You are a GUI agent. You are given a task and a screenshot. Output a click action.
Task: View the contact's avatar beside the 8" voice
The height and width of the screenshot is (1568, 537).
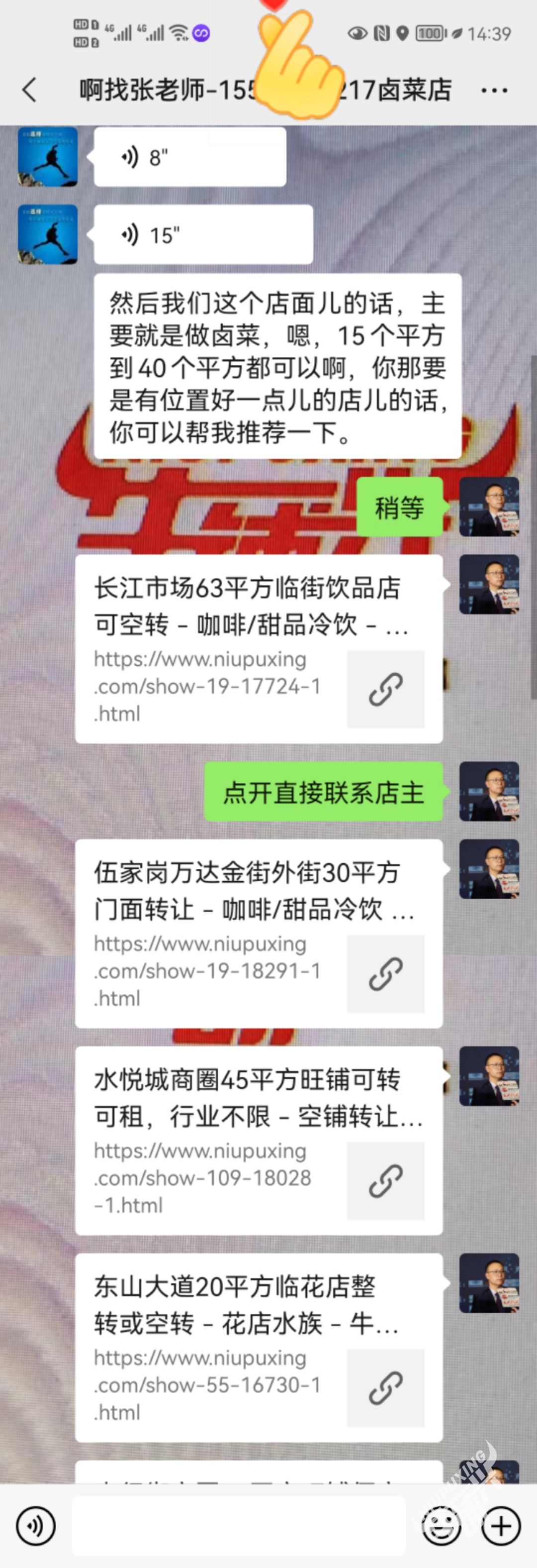47,157
